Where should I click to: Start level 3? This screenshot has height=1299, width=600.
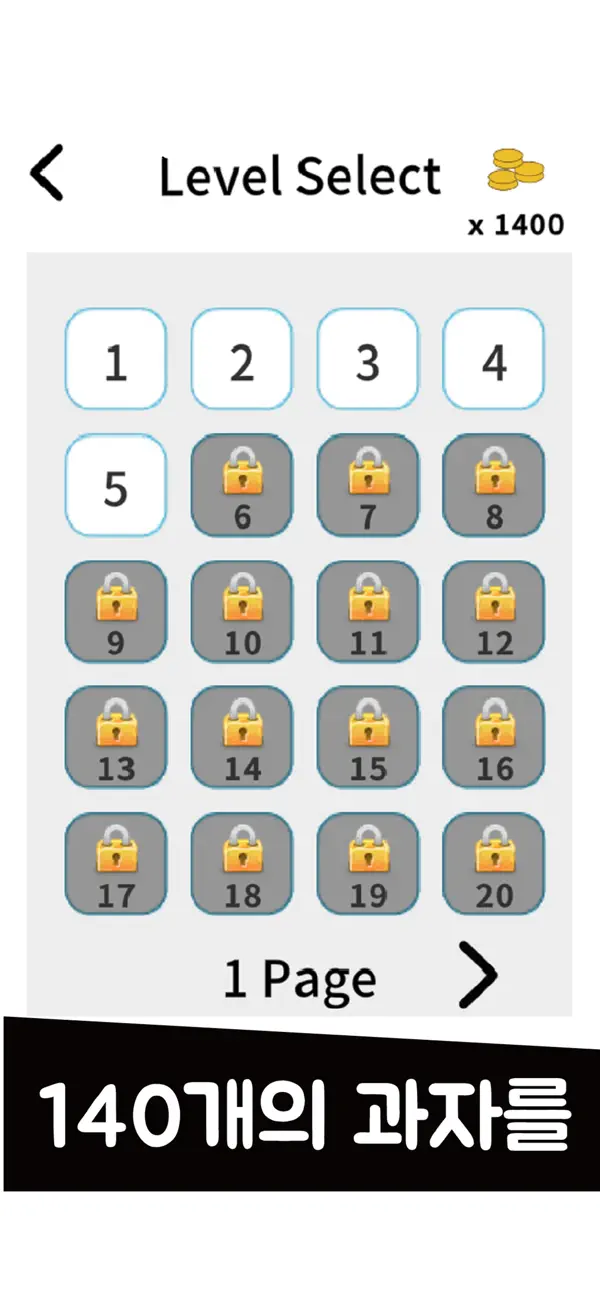coord(368,359)
